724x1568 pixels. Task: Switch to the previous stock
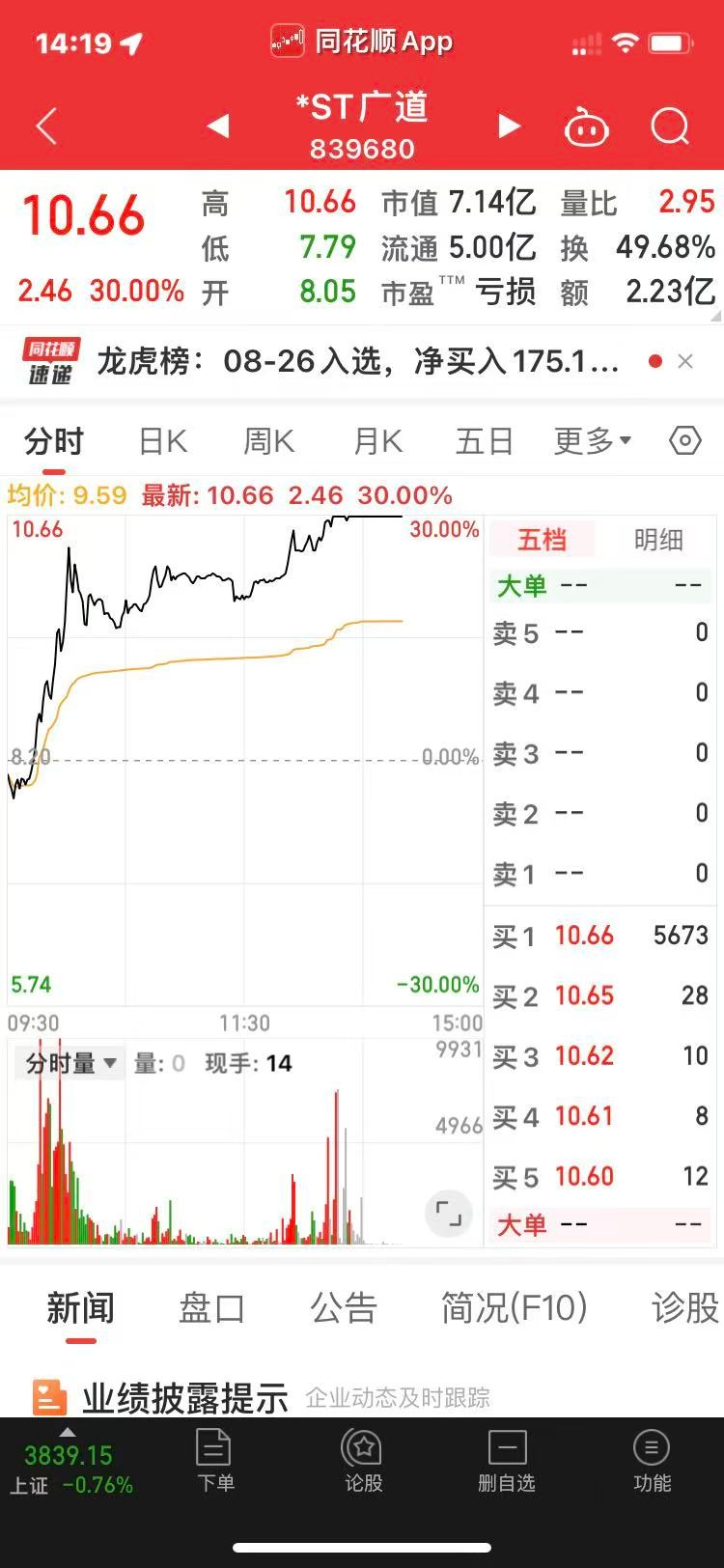218,126
